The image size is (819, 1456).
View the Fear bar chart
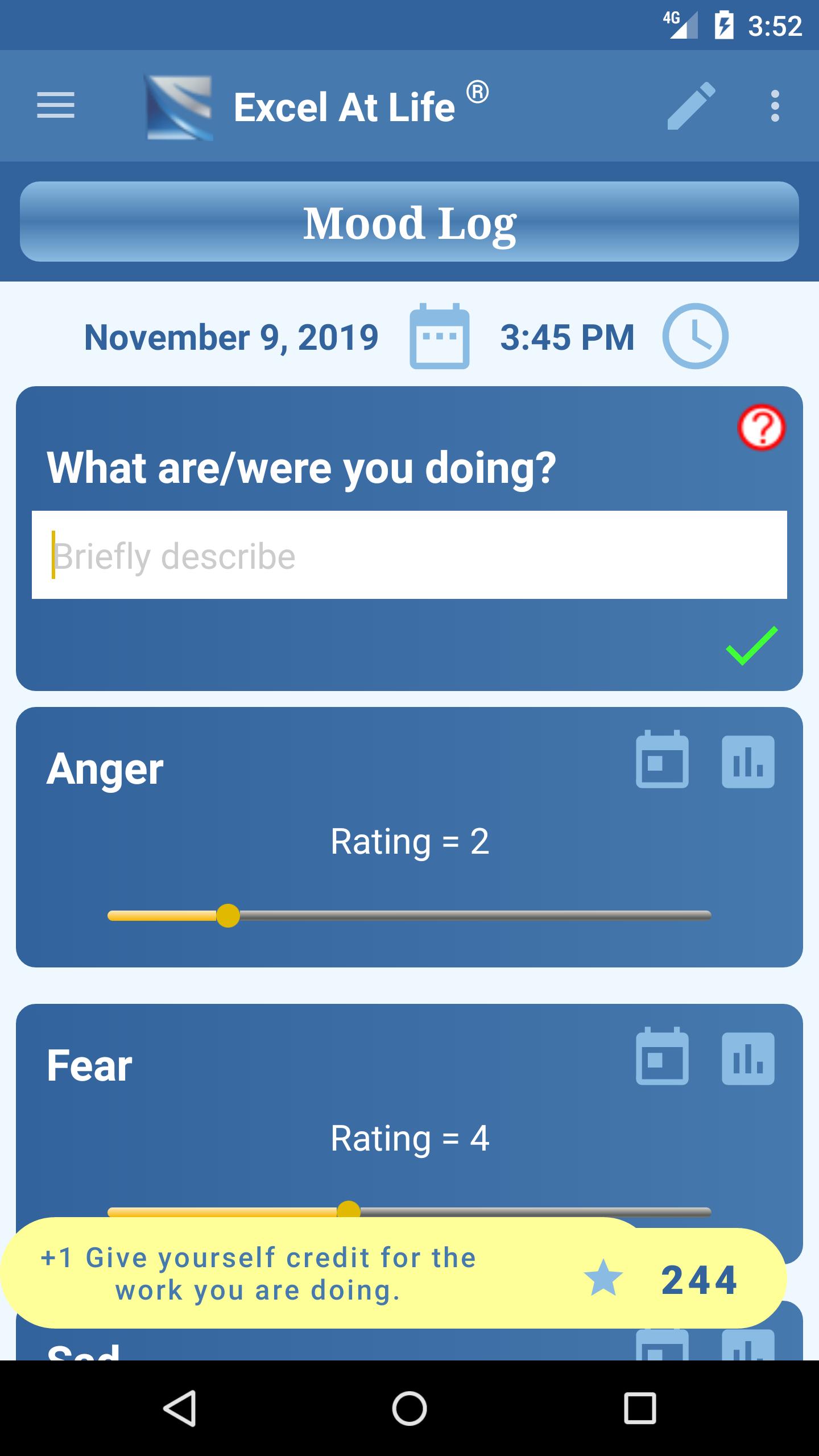pos(748,1058)
